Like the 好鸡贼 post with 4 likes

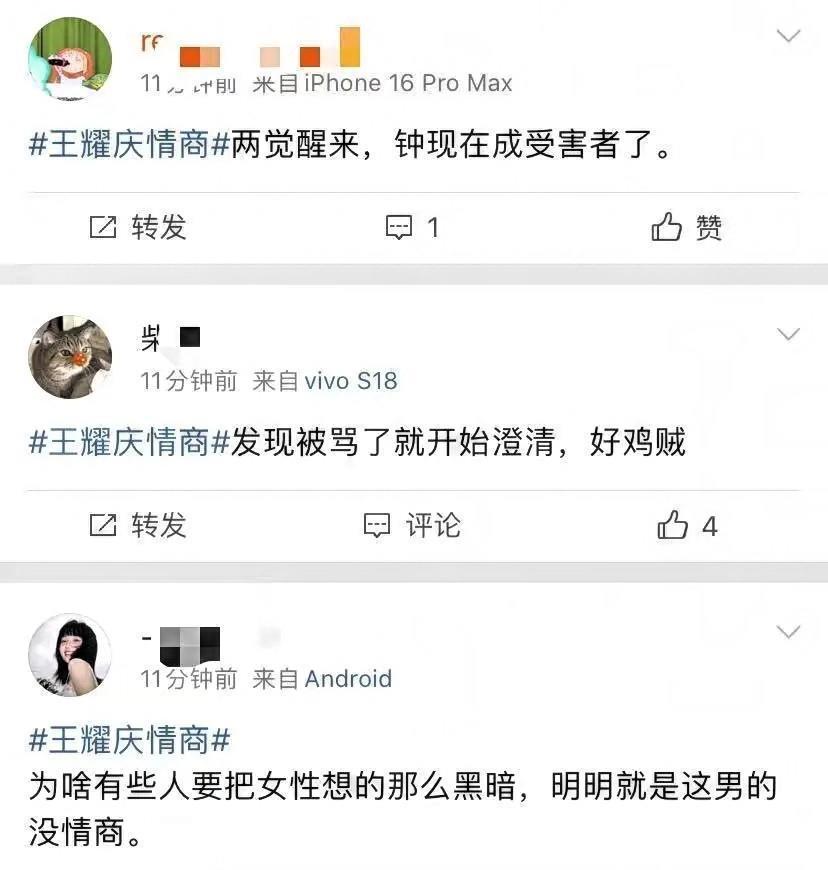pos(687,525)
